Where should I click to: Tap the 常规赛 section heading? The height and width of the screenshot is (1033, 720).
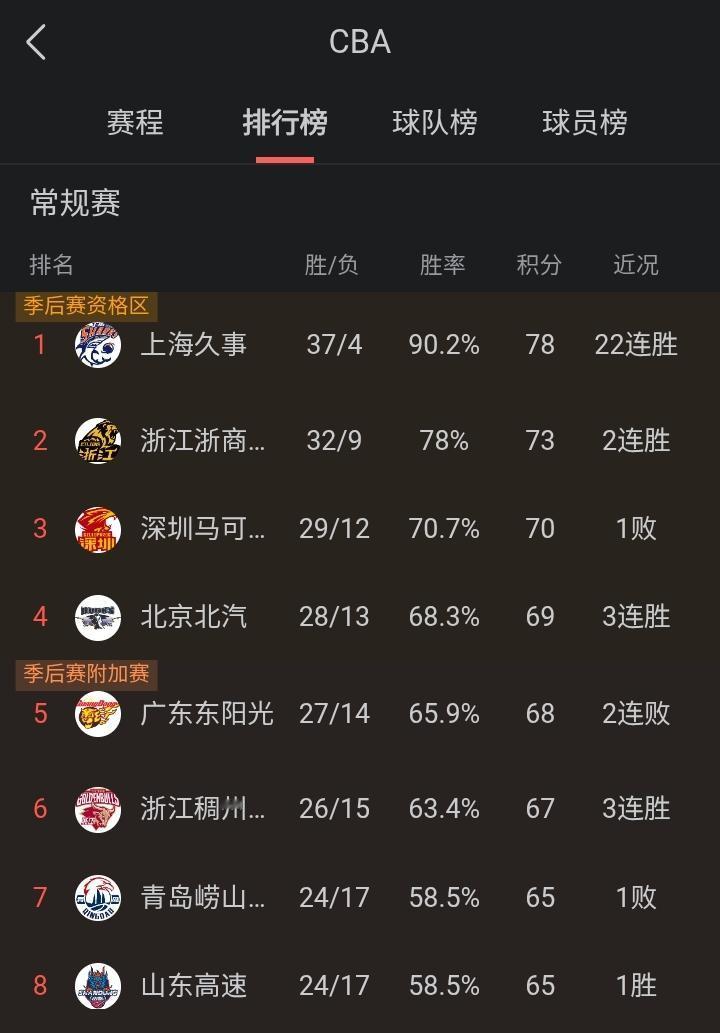(62, 203)
